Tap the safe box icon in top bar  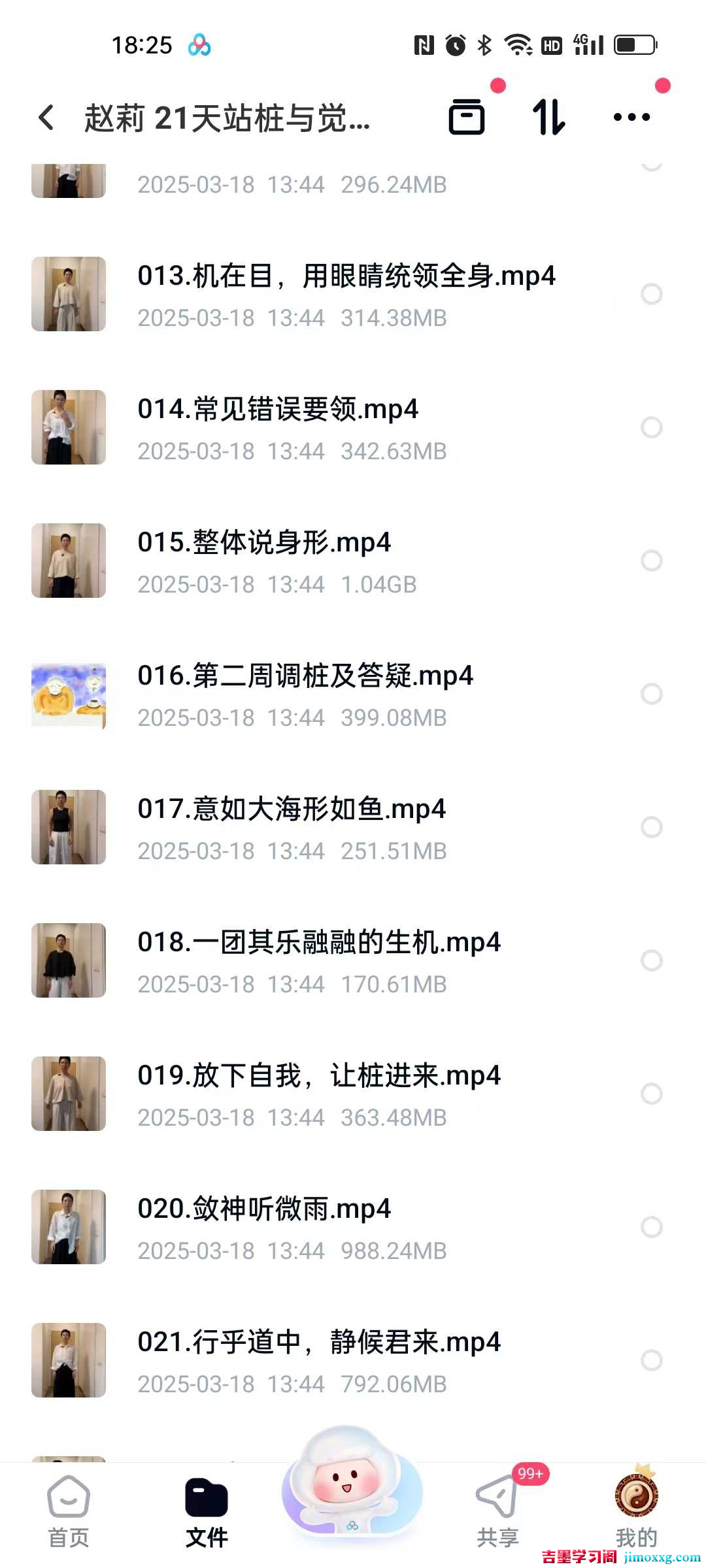[x=468, y=116]
